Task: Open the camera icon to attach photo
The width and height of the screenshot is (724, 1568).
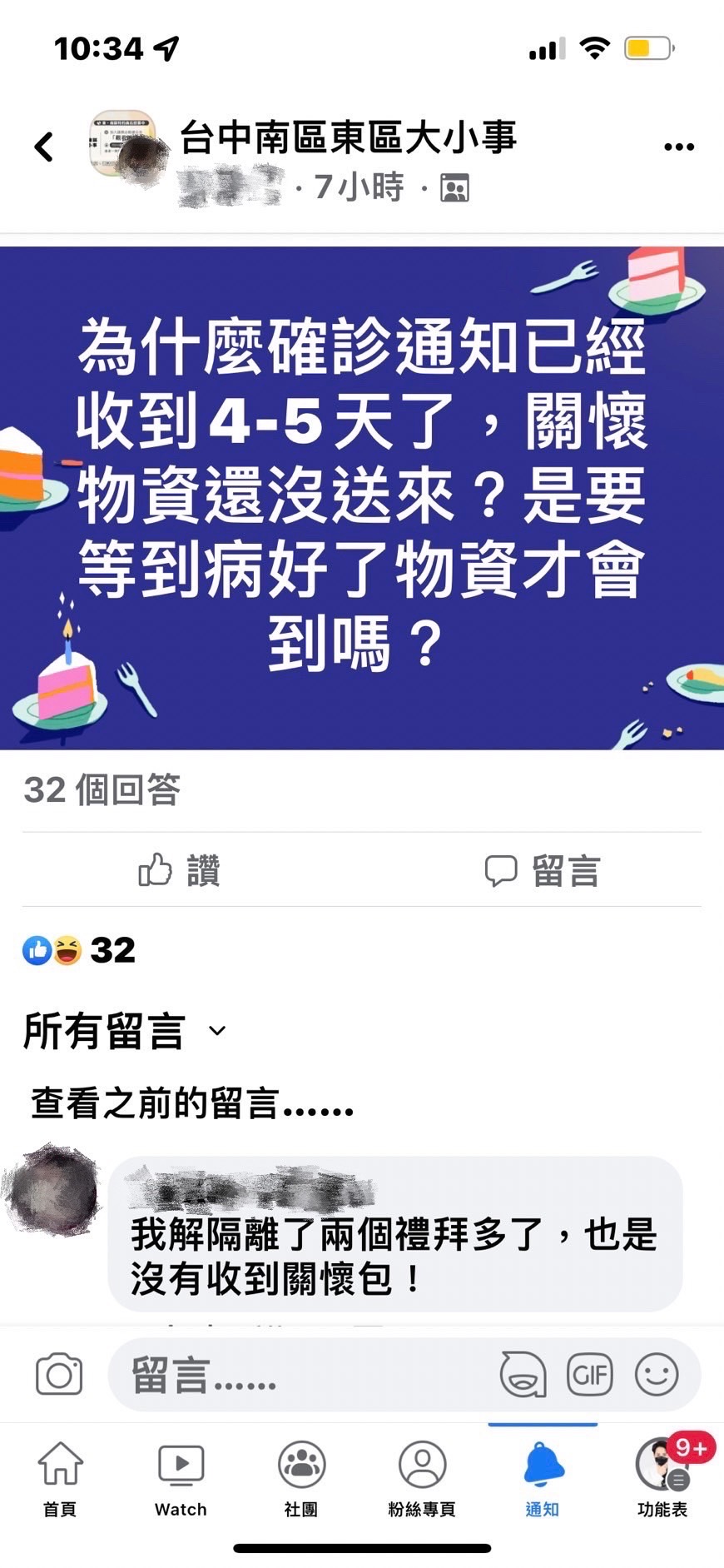Action: pyautogui.click(x=59, y=1375)
